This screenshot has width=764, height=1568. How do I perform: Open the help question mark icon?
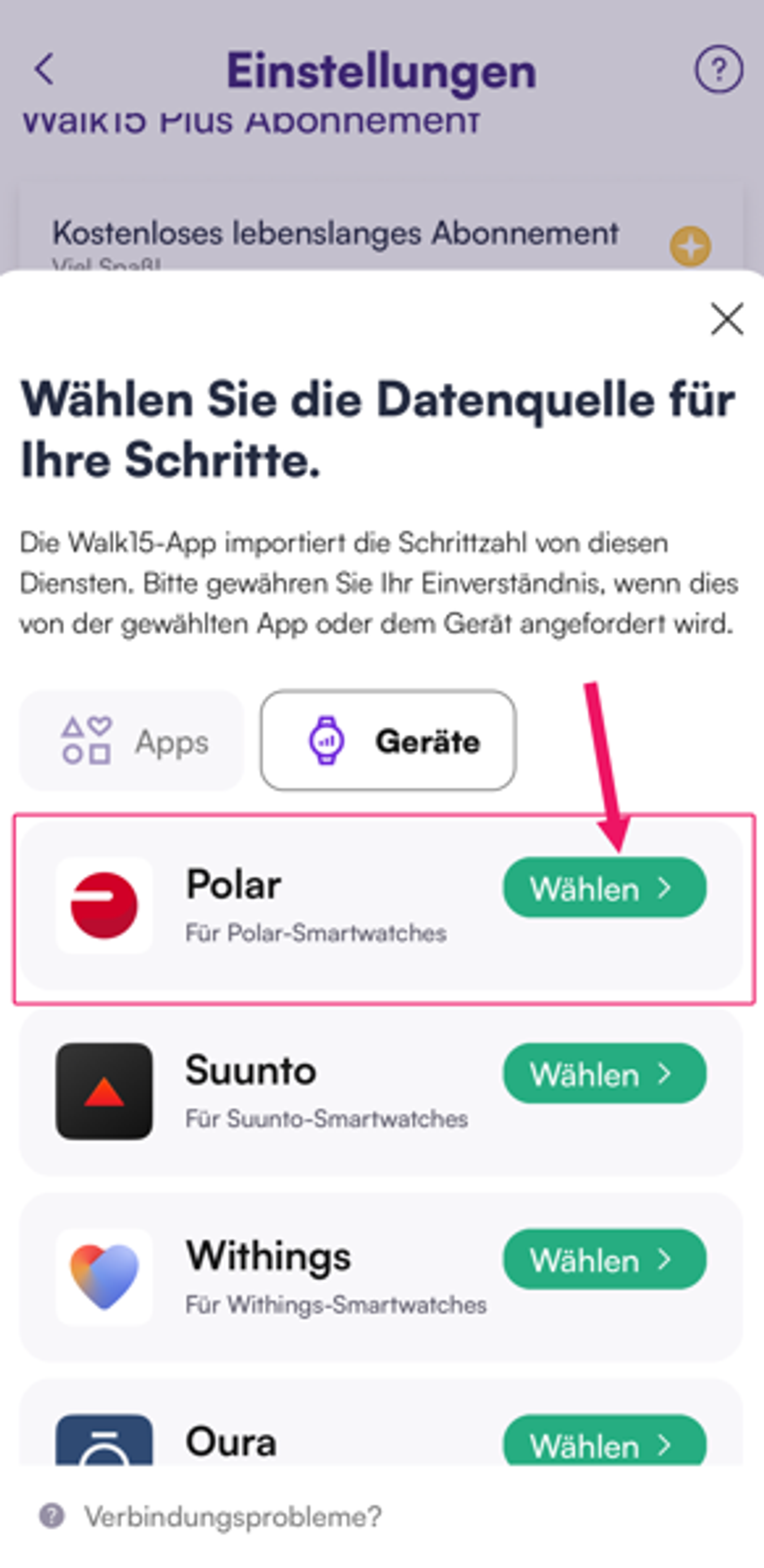[x=718, y=69]
